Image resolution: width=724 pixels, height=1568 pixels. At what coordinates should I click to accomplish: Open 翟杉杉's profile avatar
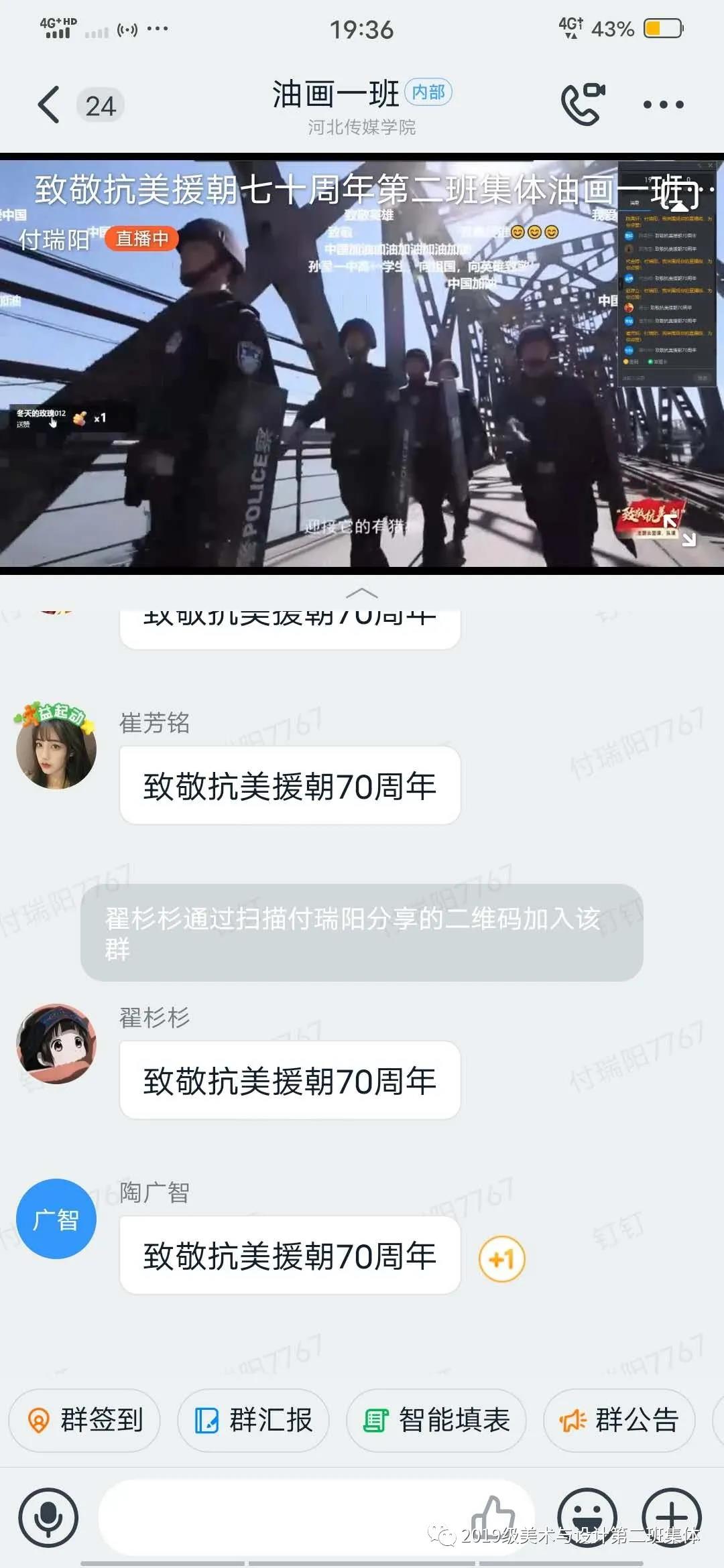[56, 1043]
